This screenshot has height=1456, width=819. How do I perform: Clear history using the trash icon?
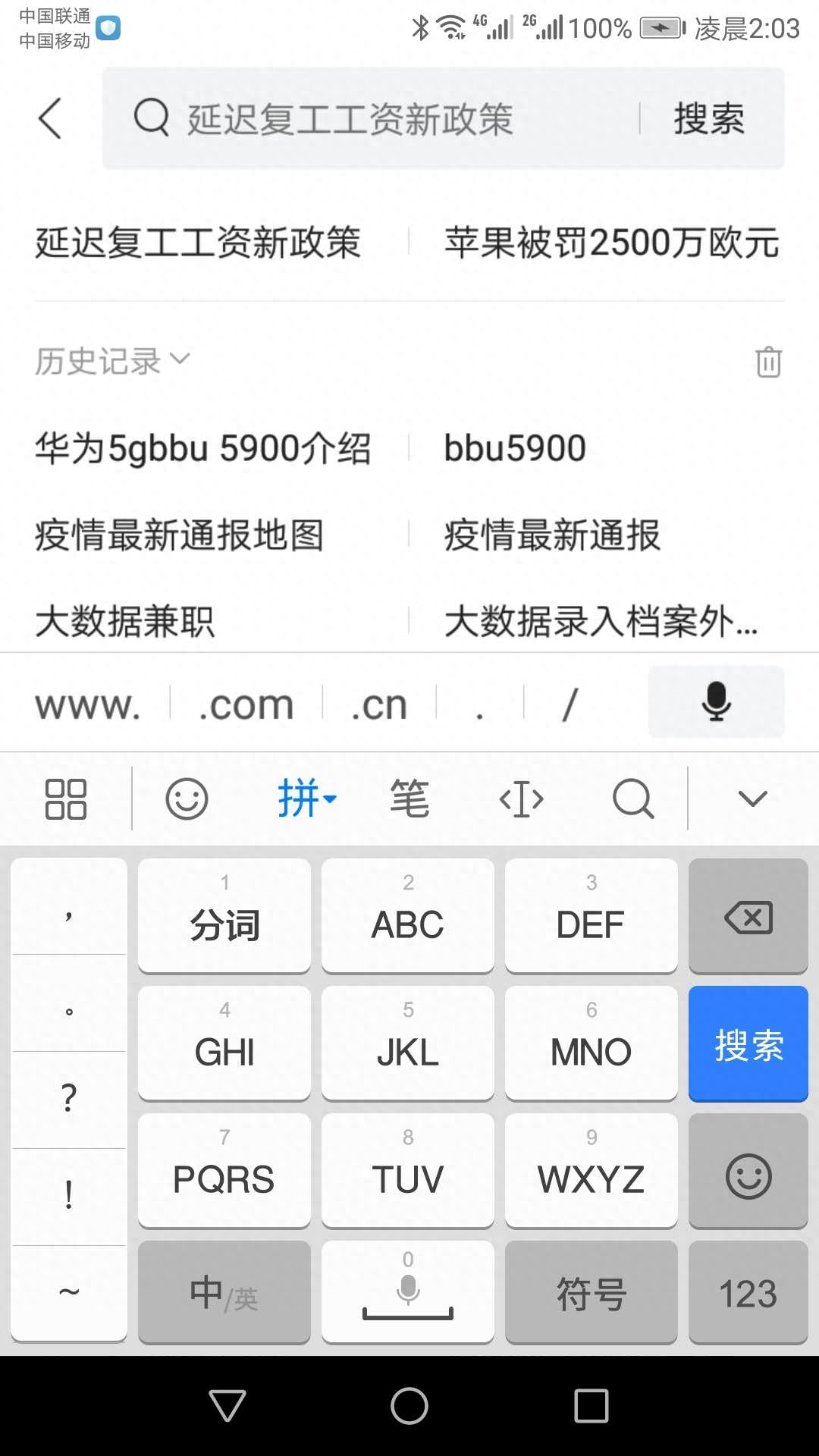[x=768, y=362]
